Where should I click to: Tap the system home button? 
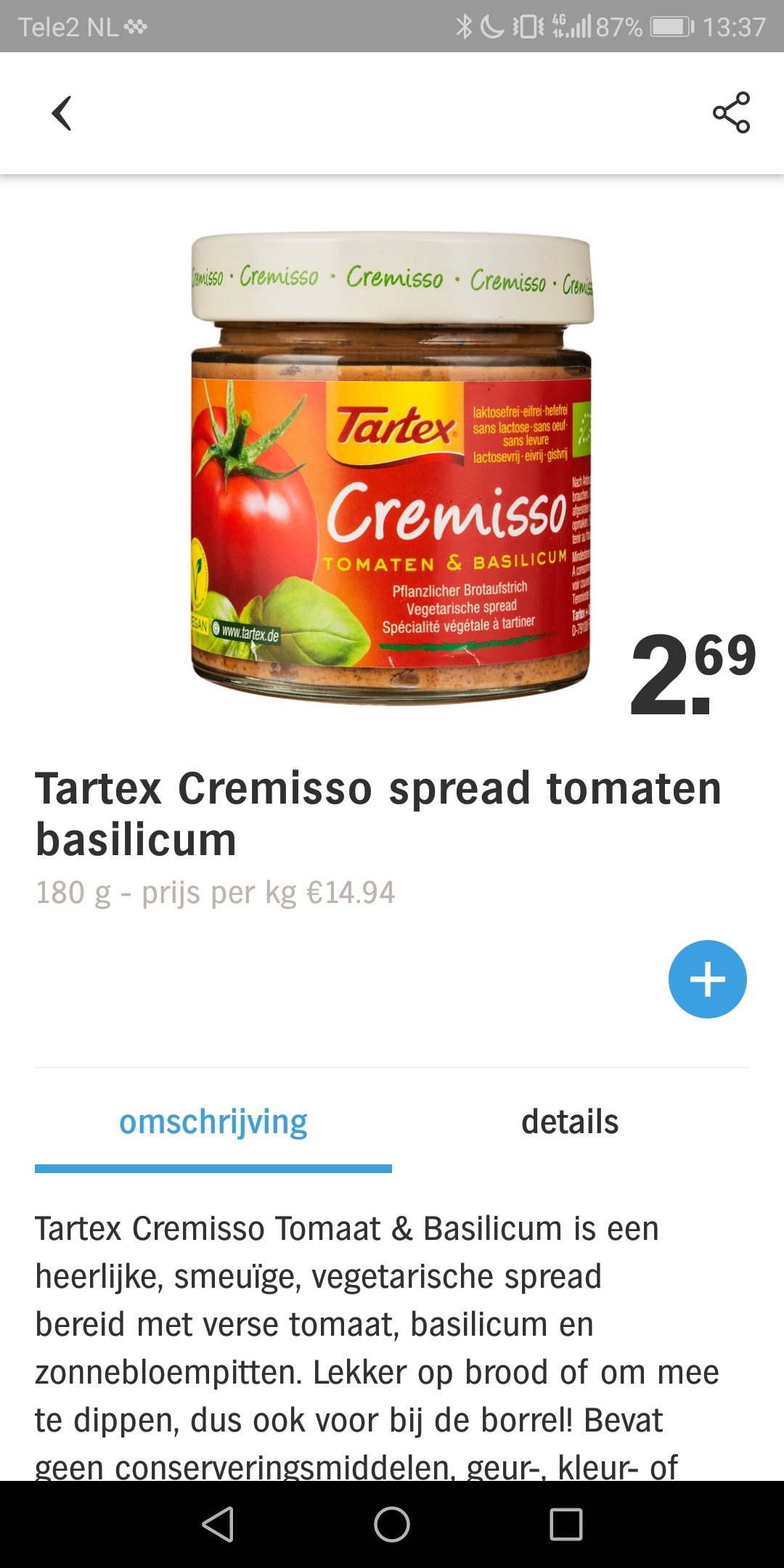click(x=392, y=1524)
